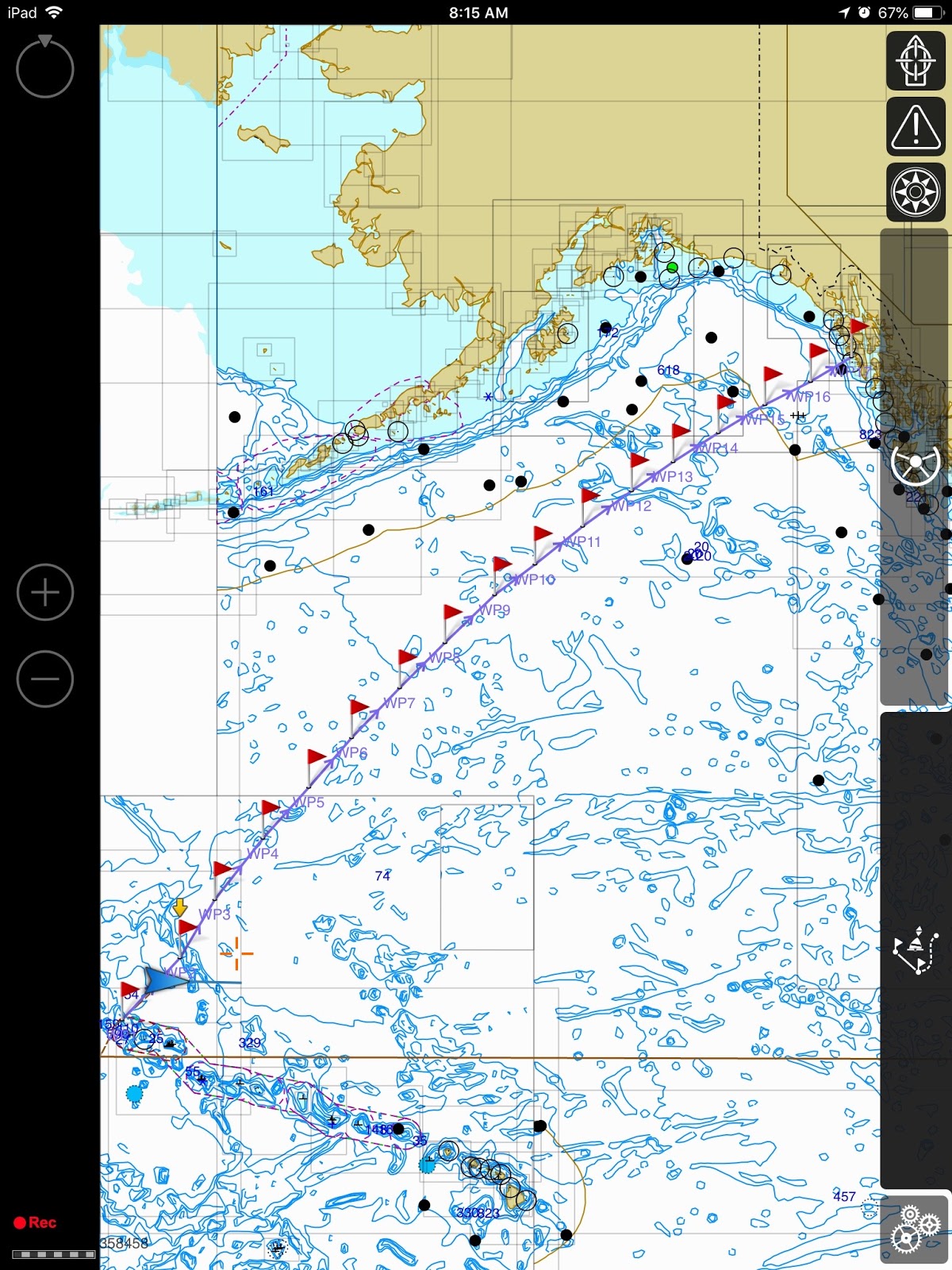Zoom in with the plus button

click(x=45, y=592)
